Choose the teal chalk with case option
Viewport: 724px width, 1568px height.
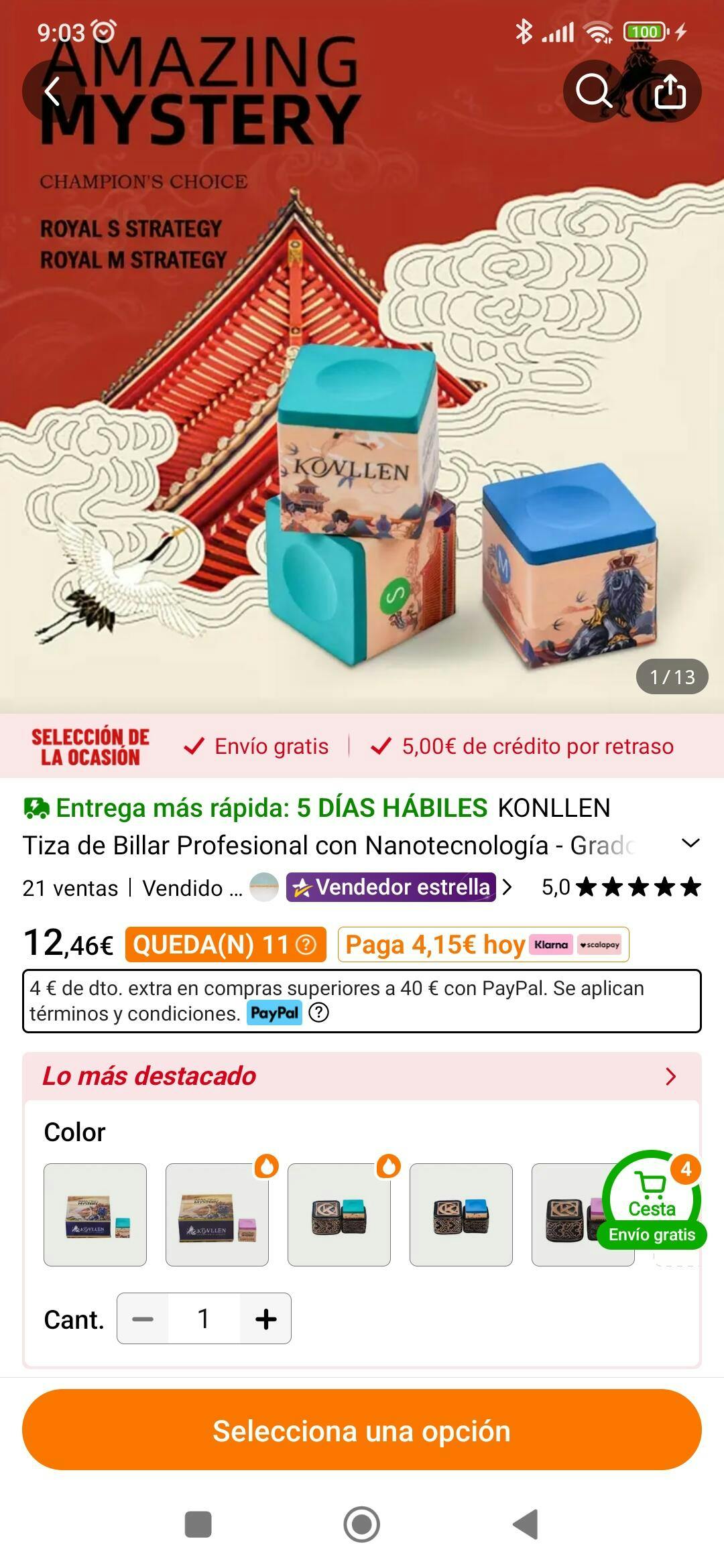tap(339, 1214)
